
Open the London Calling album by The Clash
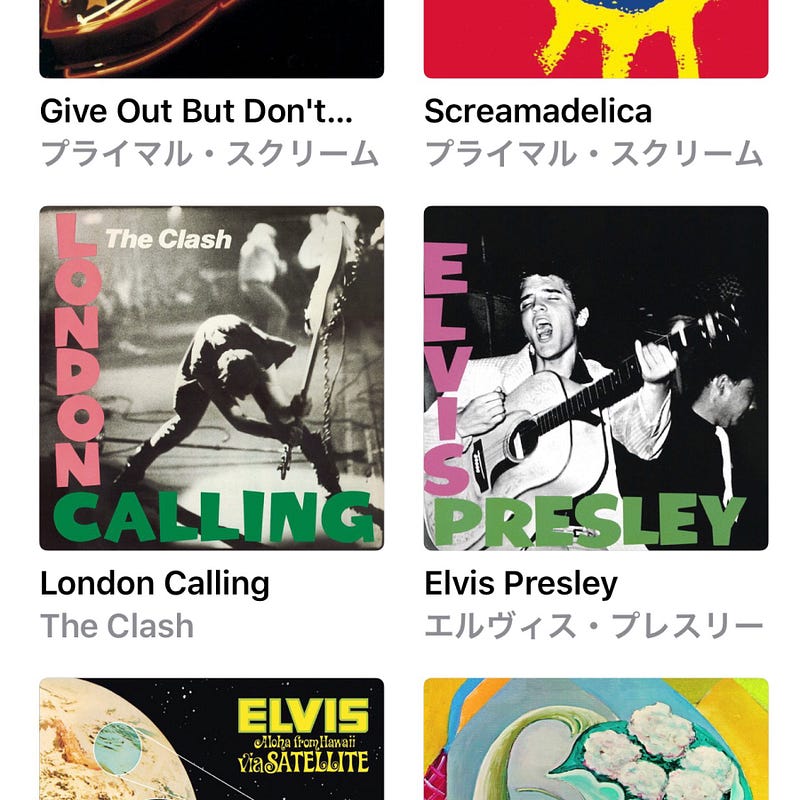pyautogui.click(x=211, y=378)
